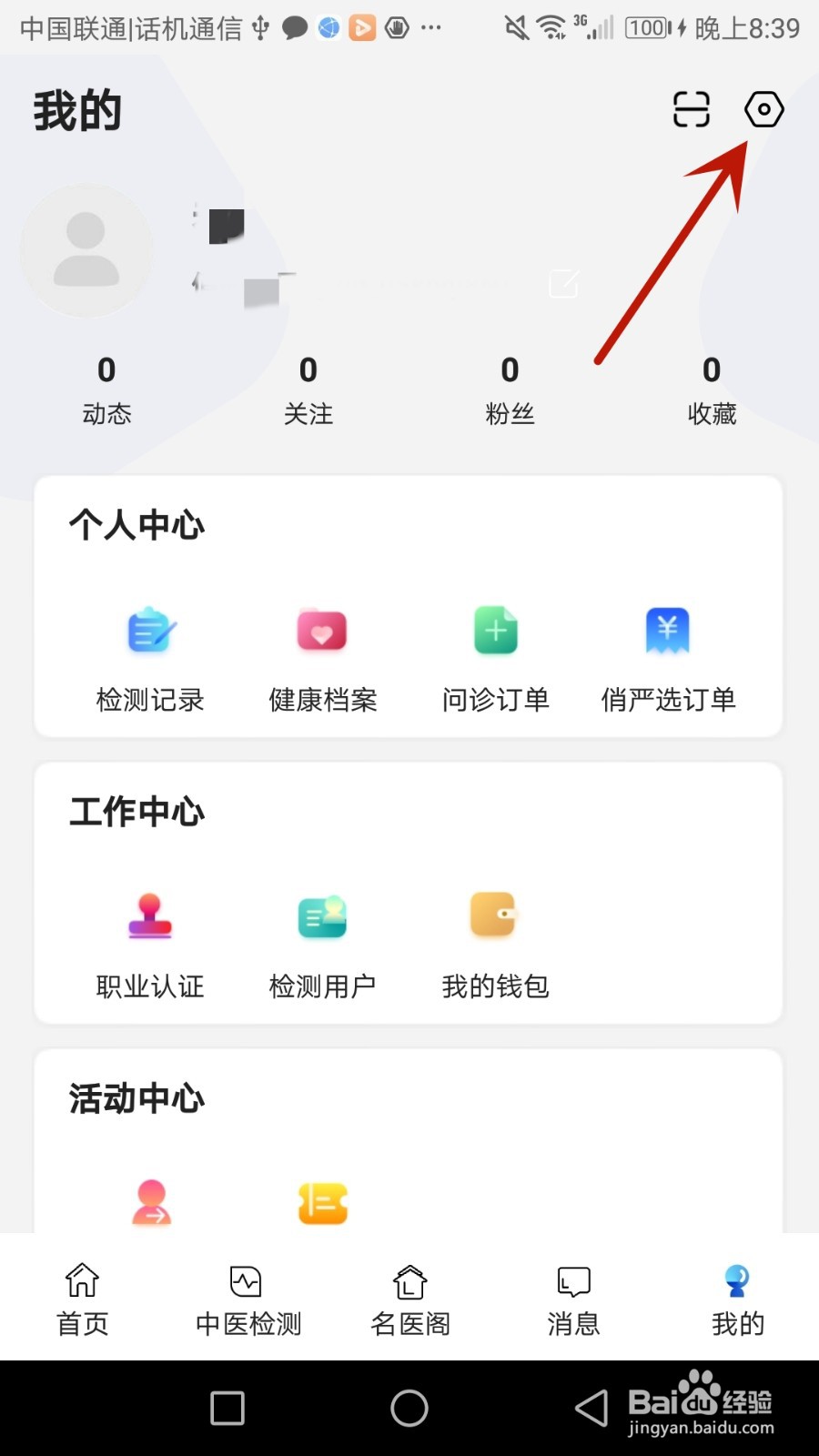Switch to the 中医检测 tab
The image size is (819, 1456).
[x=248, y=1299]
